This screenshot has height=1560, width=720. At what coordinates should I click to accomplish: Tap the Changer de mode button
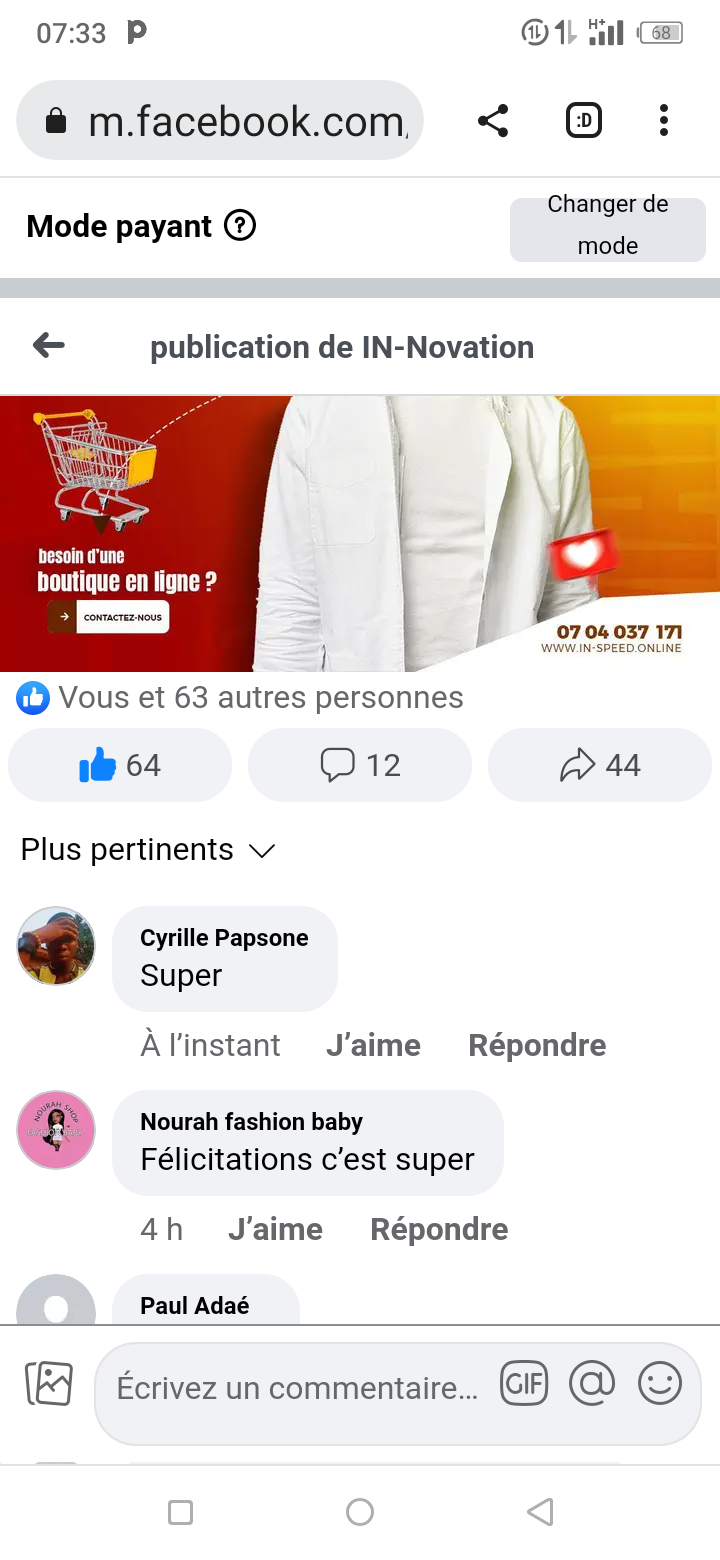(608, 226)
